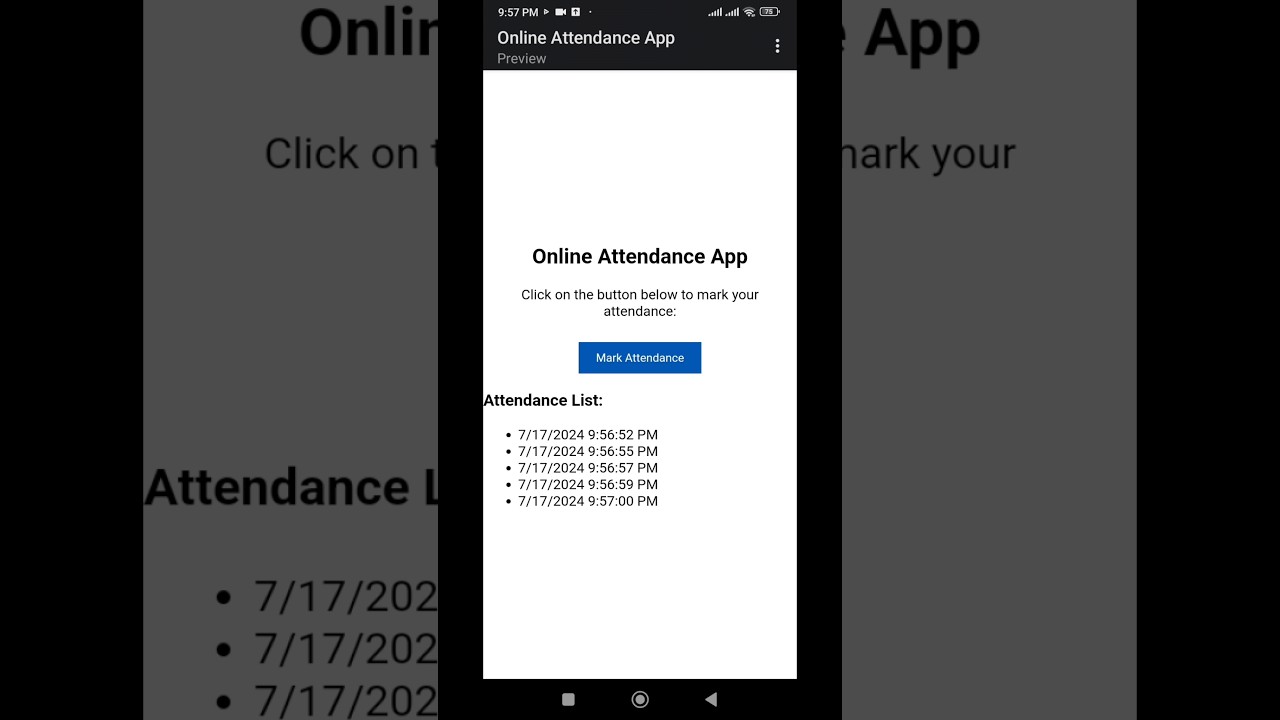
Task: Open the three-dot overflow menu
Action: (x=777, y=46)
